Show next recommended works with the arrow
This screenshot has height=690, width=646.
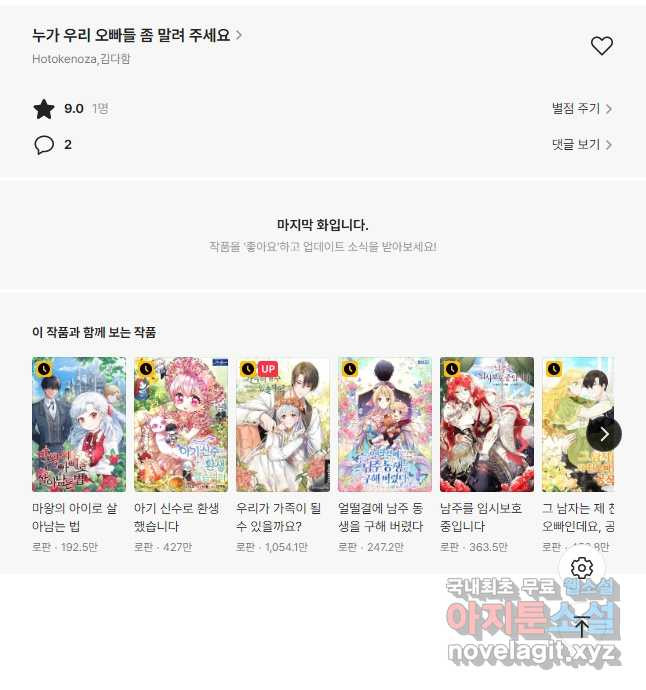(604, 433)
